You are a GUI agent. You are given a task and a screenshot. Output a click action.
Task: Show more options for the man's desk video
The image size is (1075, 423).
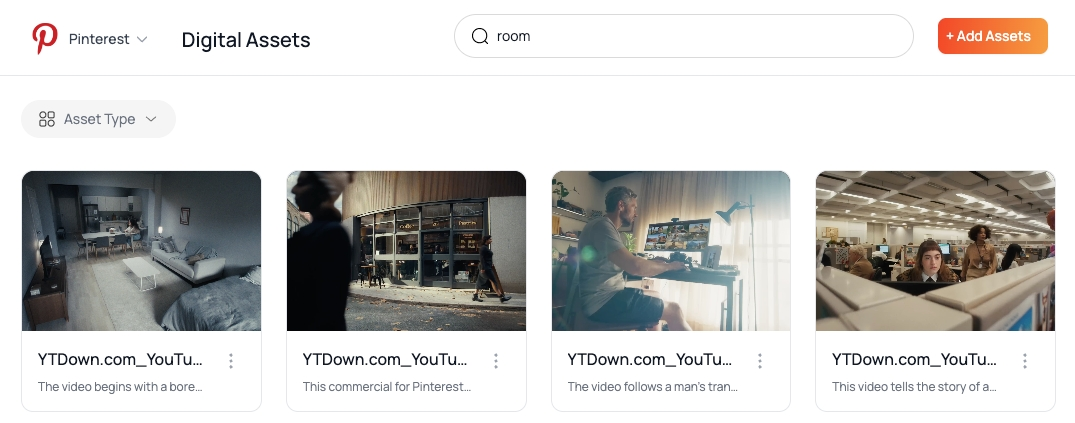click(760, 361)
